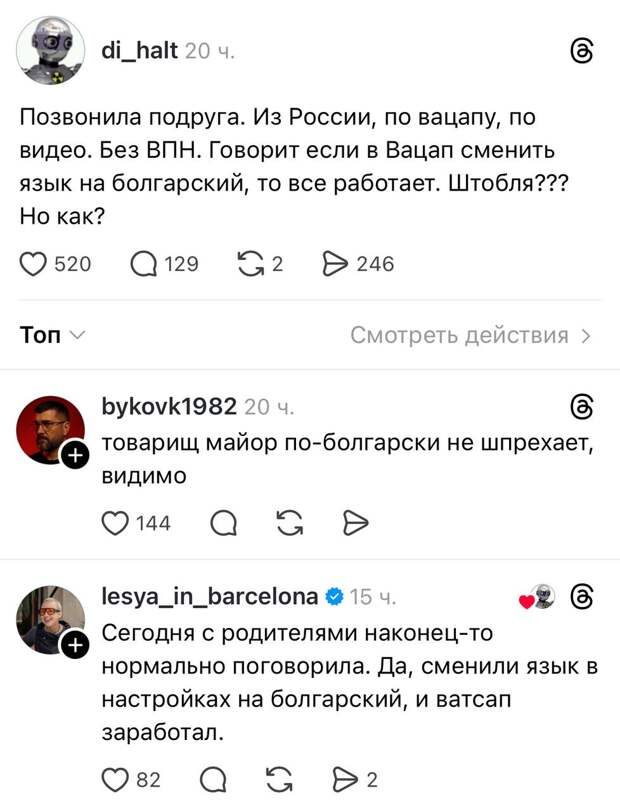Repost bykovk1982's comment
Image resolution: width=620 pixels, height=811 pixels.
coord(290,523)
